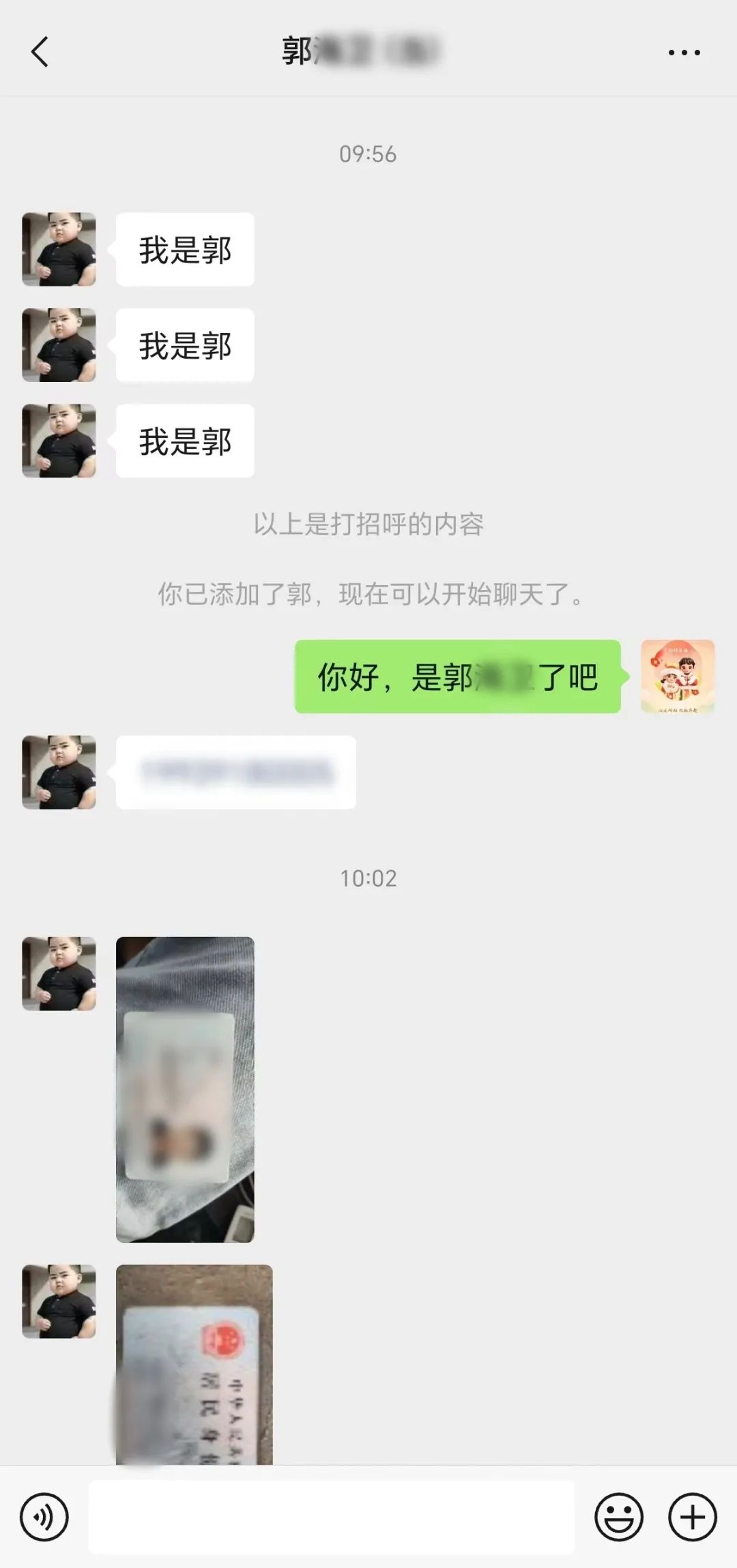
Task: Go back to the chat list
Action: pos(40,52)
